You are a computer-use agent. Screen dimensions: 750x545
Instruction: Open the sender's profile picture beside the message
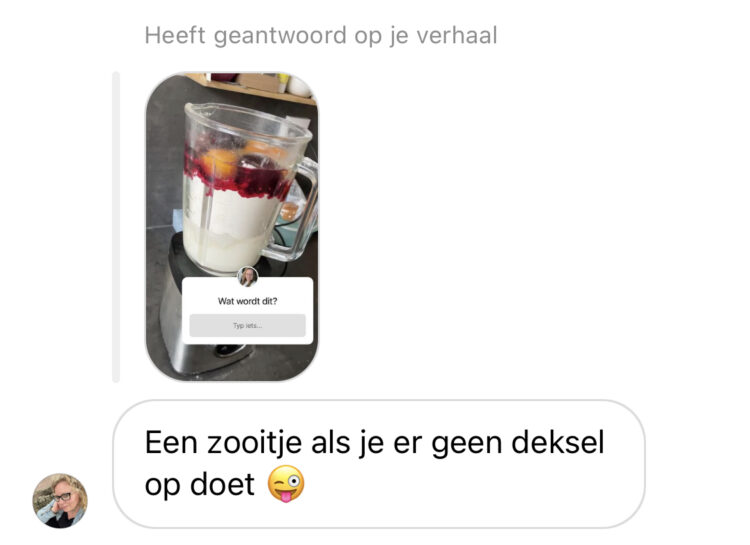coord(60,500)
